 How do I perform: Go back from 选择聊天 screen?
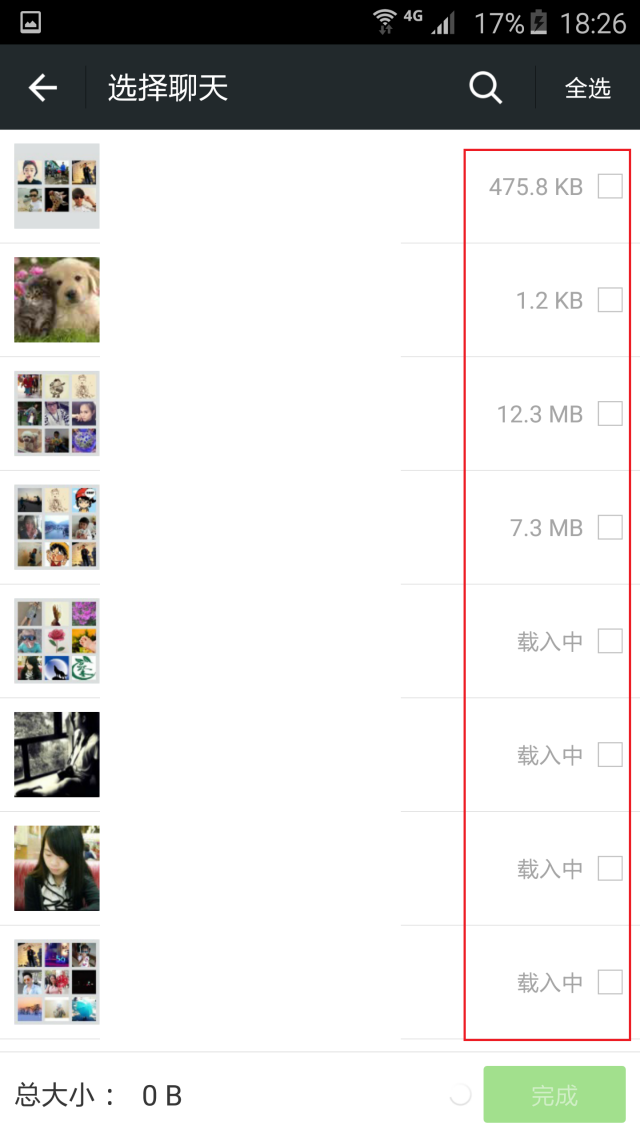pyautogui.click(x=43, y=88)
